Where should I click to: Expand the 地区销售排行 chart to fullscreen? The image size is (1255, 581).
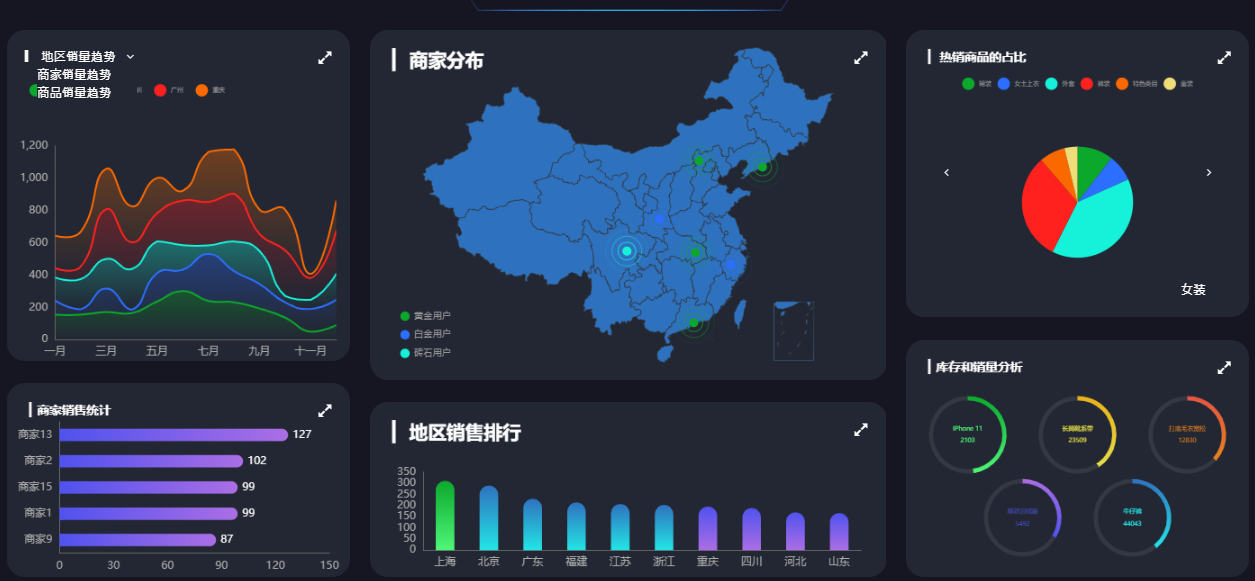(x=861, y=430)
